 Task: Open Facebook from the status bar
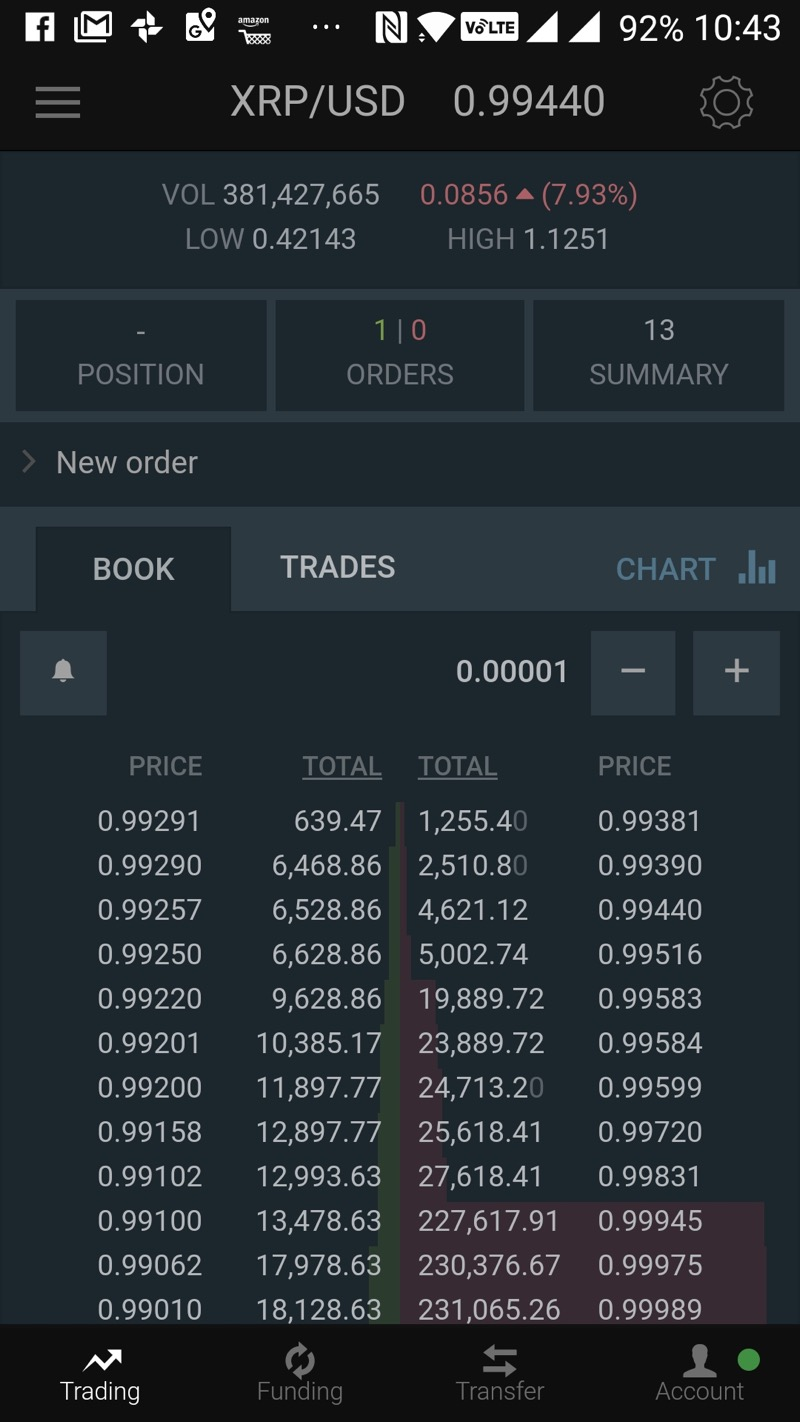tap(38, 27)
